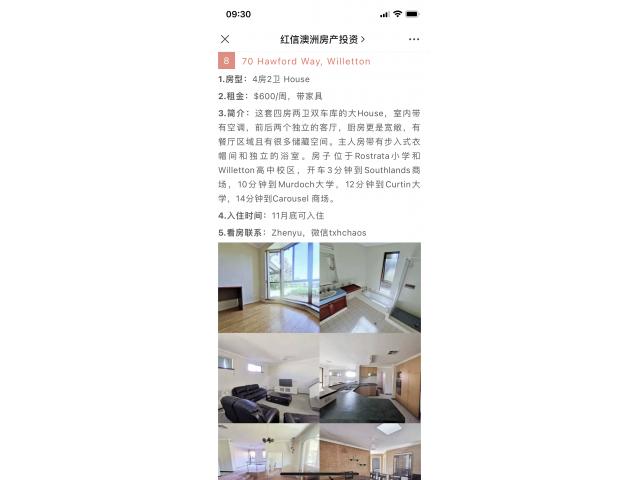Open the kitchen photo with dark countertop
This screenshot has width=640, height=480.
(370, 378)
